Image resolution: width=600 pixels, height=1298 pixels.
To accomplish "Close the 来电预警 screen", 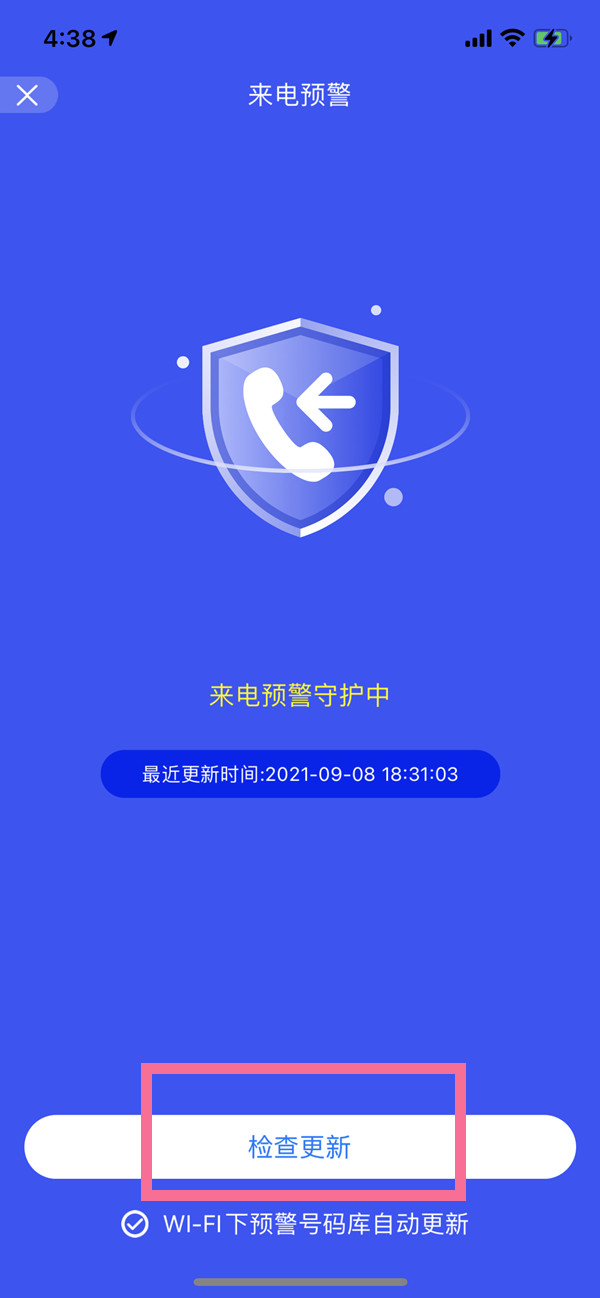I will pos(27,95).
